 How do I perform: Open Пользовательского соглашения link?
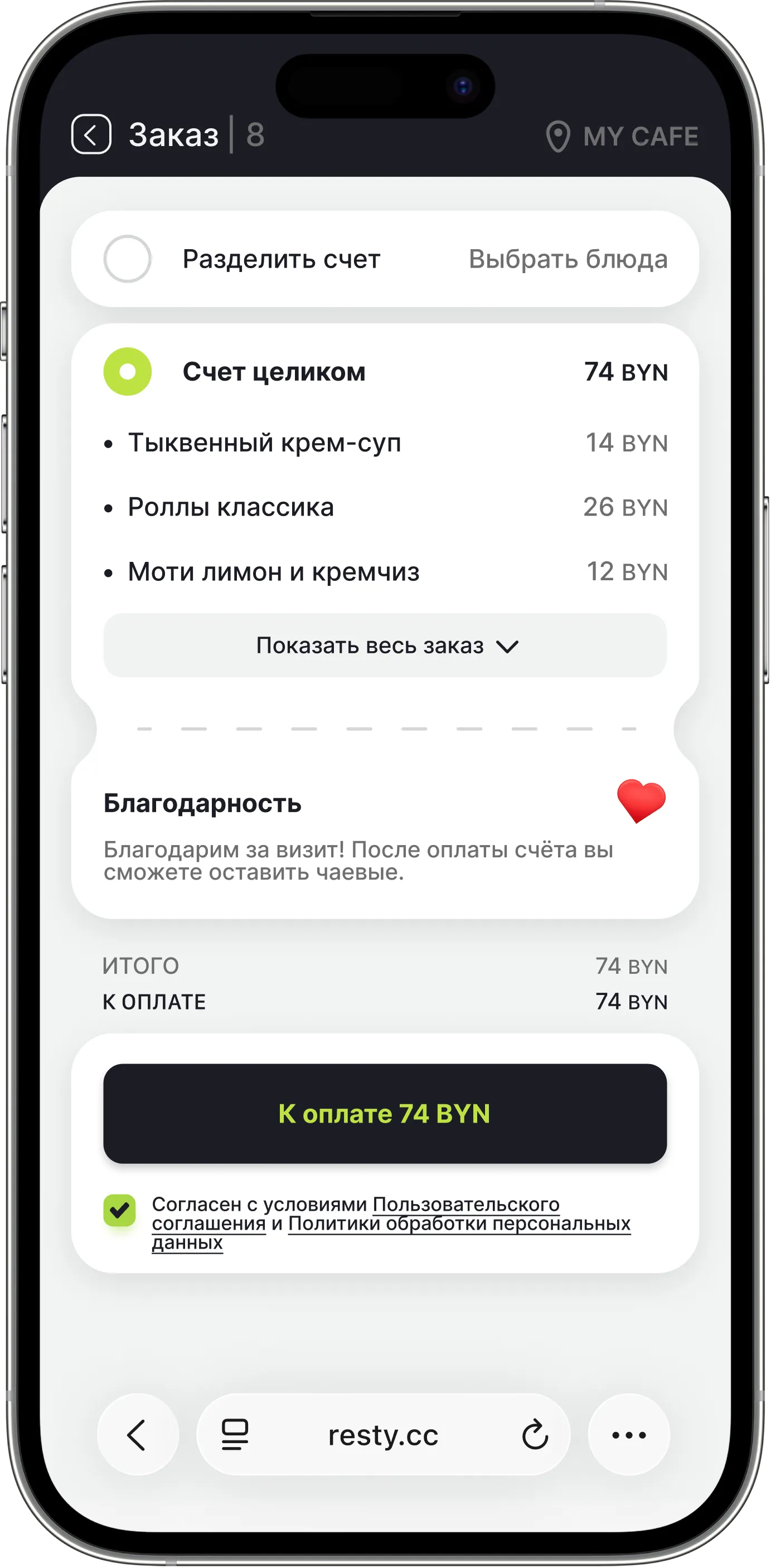pos(467,1205)
